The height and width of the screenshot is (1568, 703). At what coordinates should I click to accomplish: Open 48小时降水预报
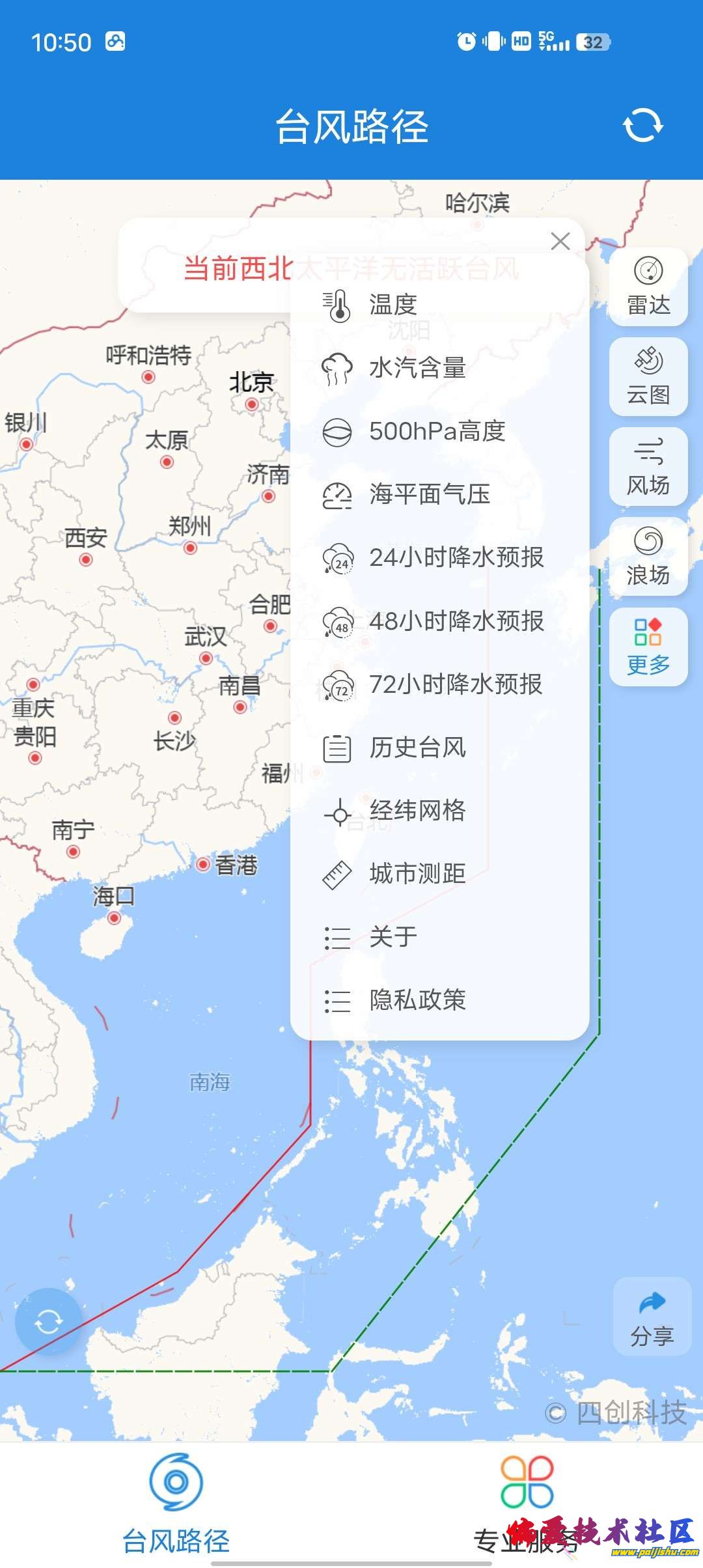click(456, 621)
